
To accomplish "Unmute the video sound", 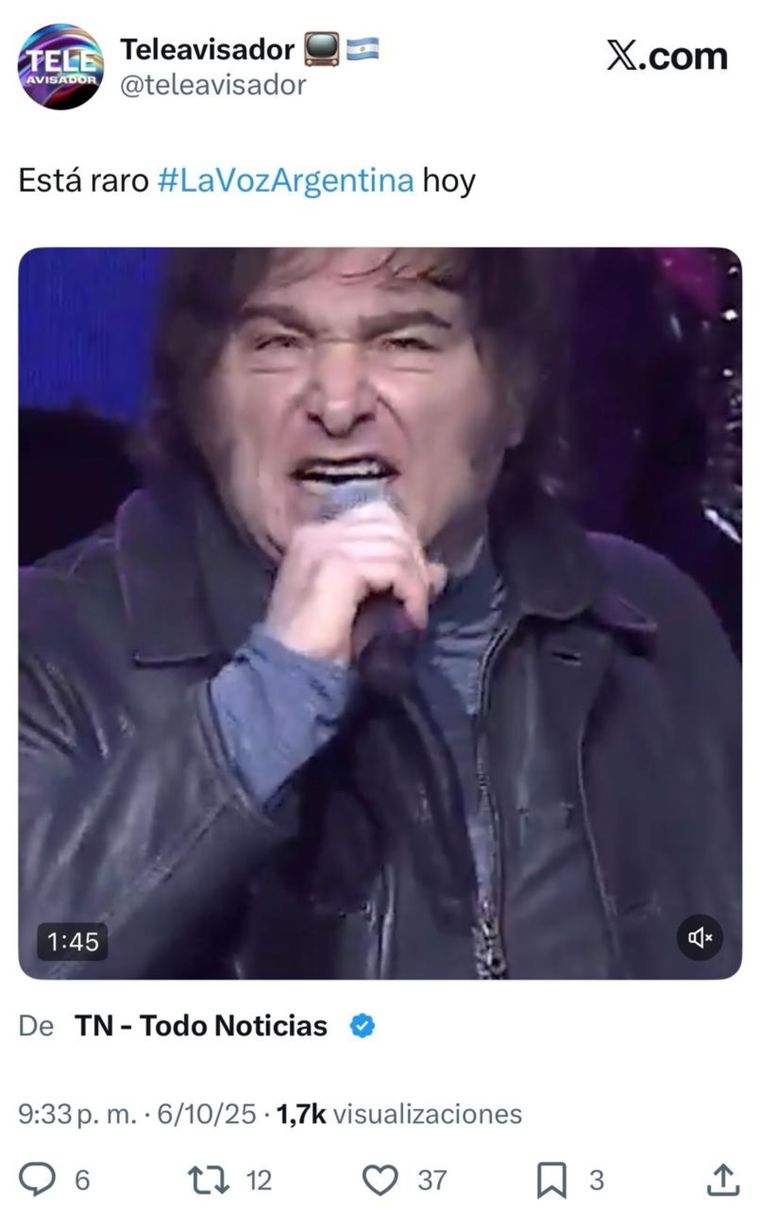I will coord(700,937).
